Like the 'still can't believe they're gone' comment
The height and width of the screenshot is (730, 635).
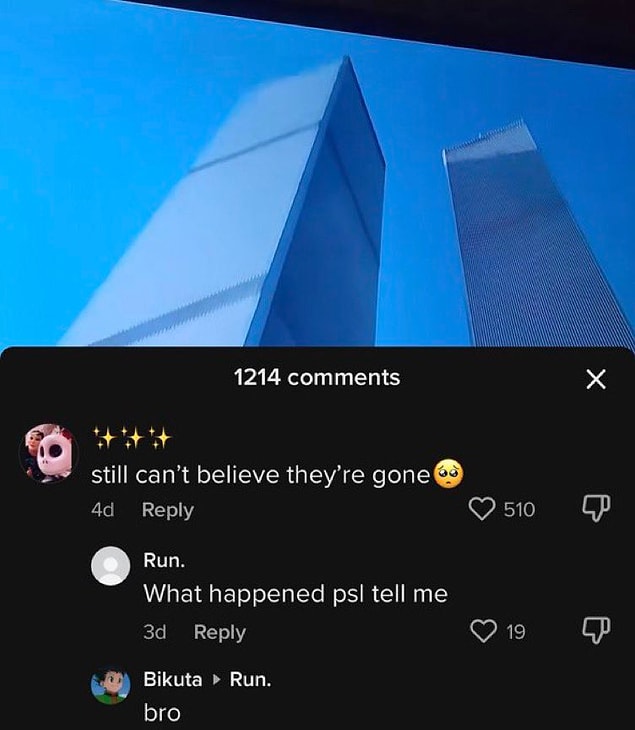(483, 510)
